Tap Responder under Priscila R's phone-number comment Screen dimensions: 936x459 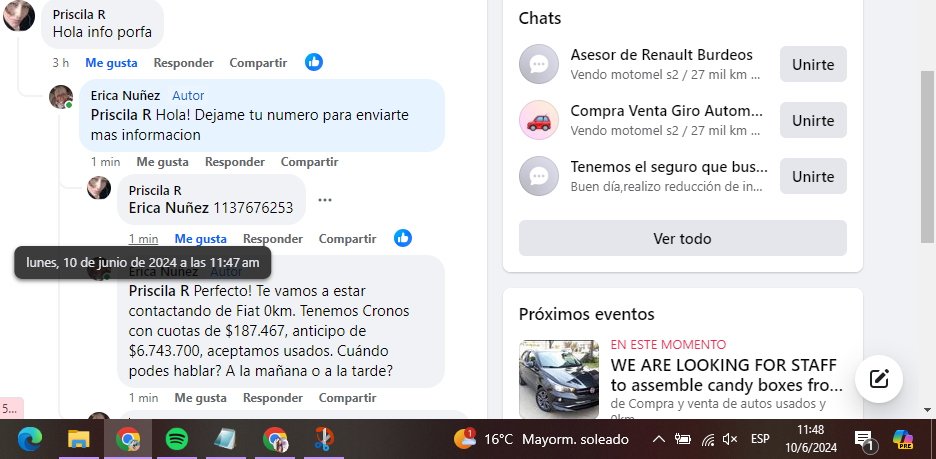(x=272, y=239)
